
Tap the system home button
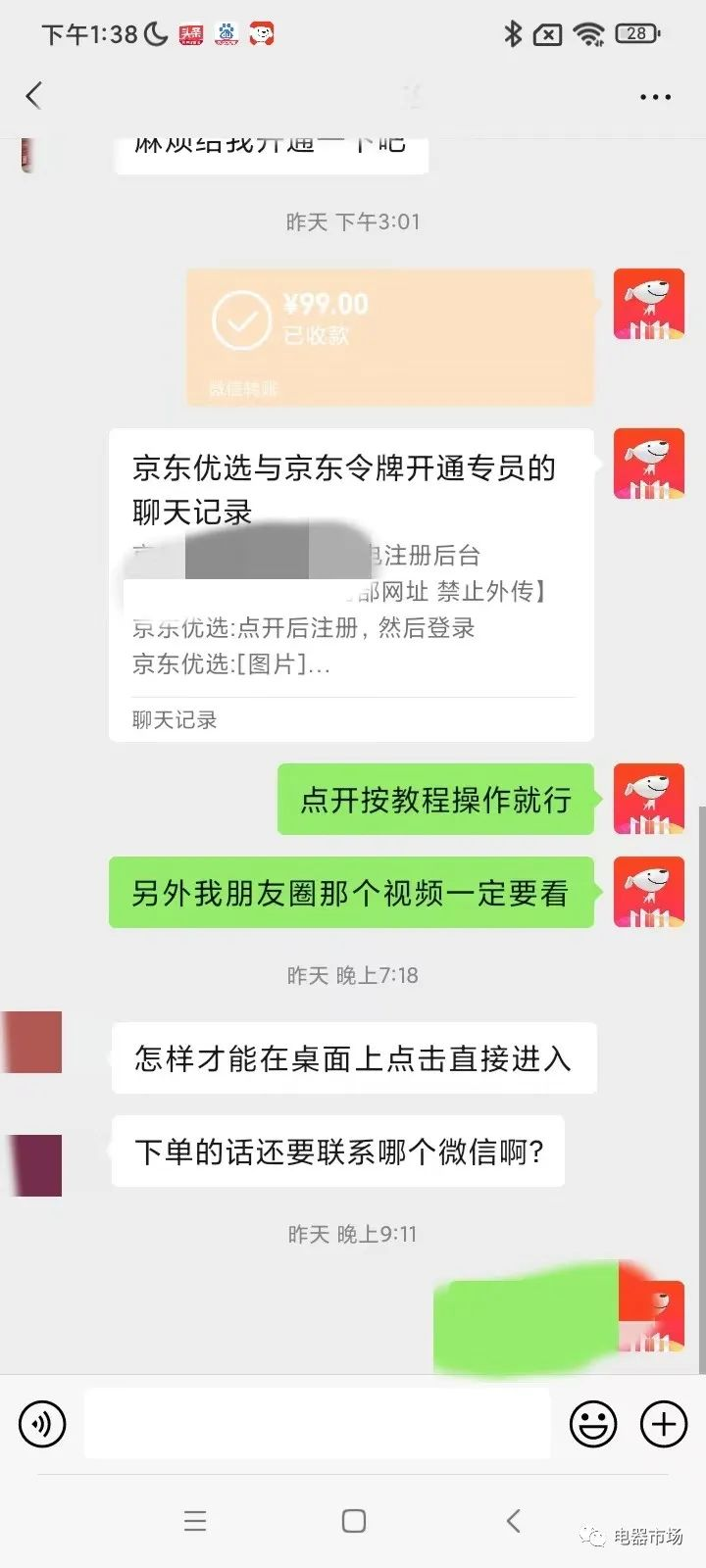tap(353, 1521)
